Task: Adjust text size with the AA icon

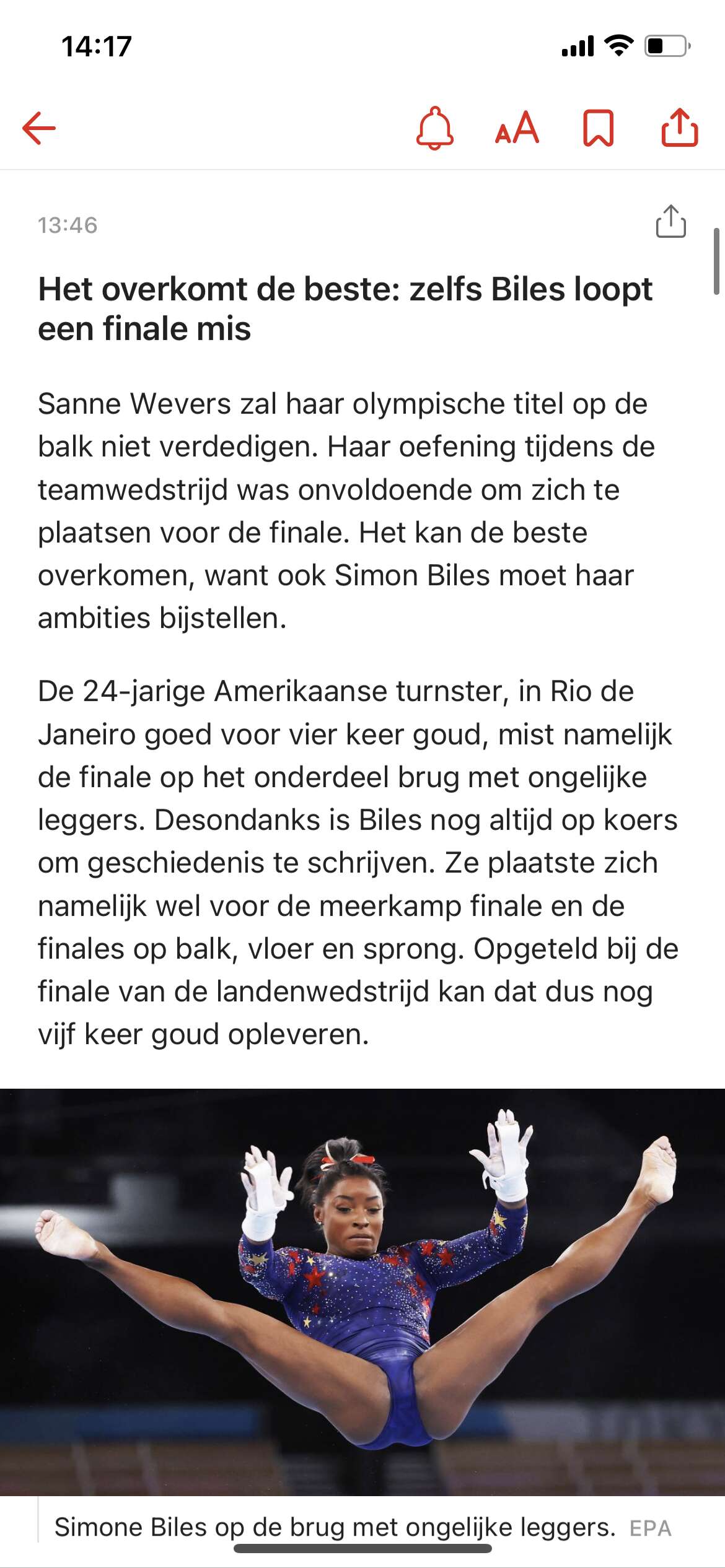Action: pos(517,128)
